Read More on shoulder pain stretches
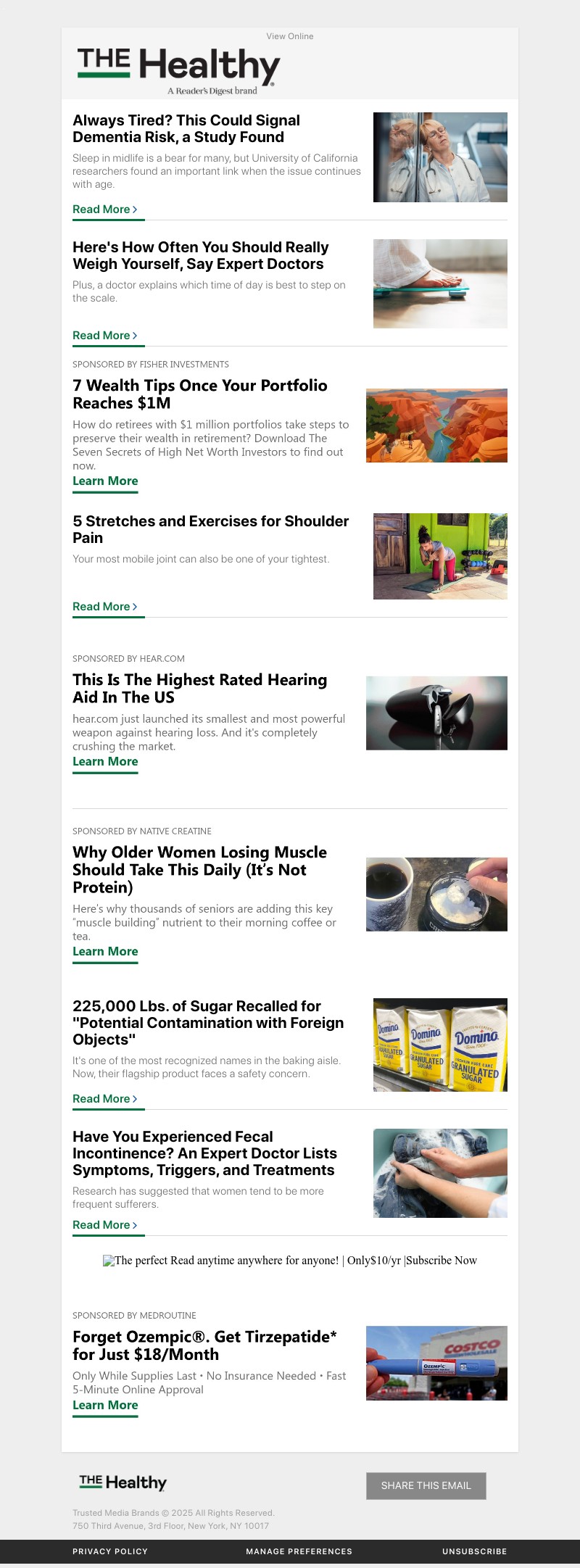Image resolution: width=580 pixels, height=1568 pixels. pyautogui.click(x=104, y=607)
